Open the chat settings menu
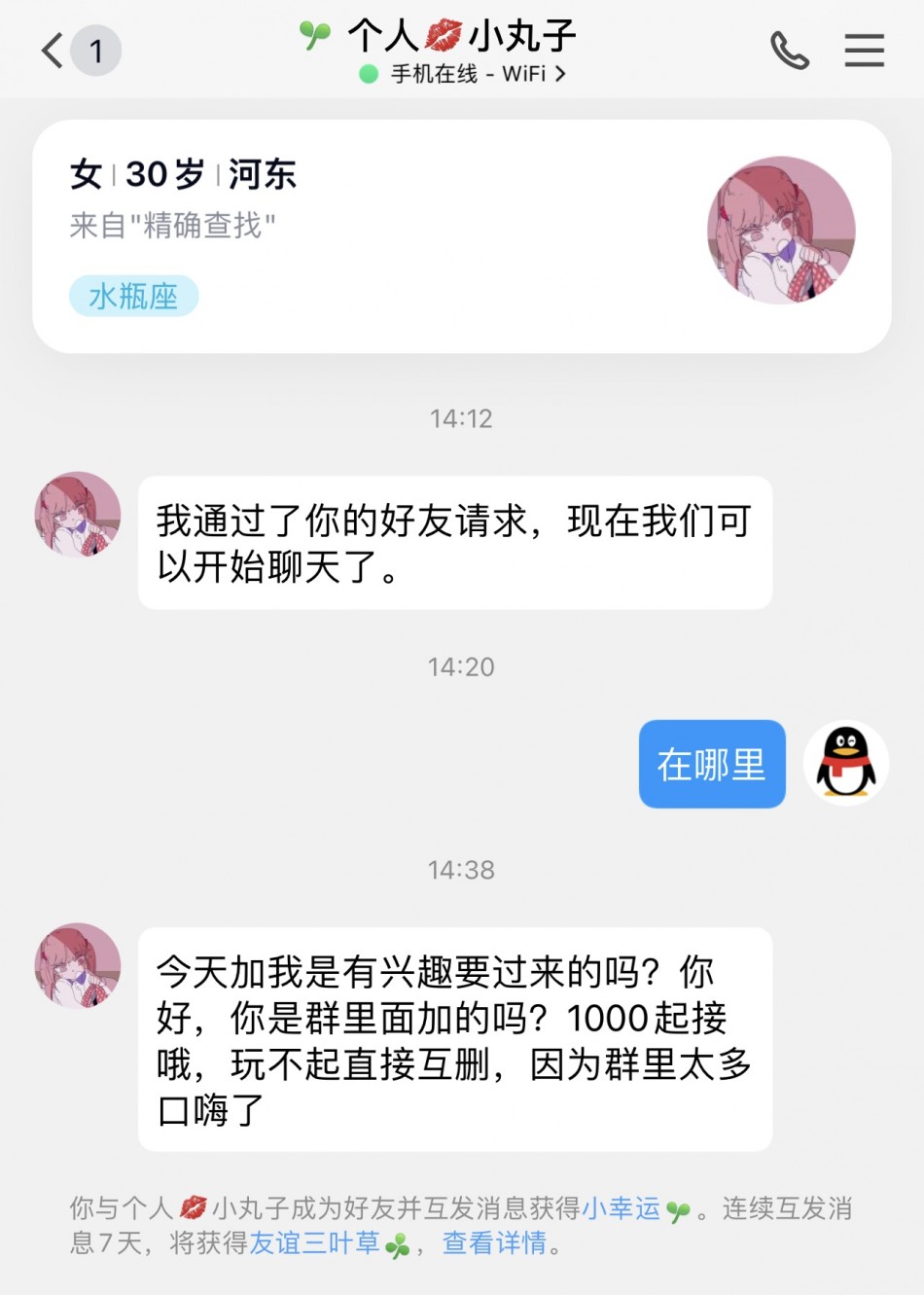Screen dimensions: 924x1295 [864, 51]
